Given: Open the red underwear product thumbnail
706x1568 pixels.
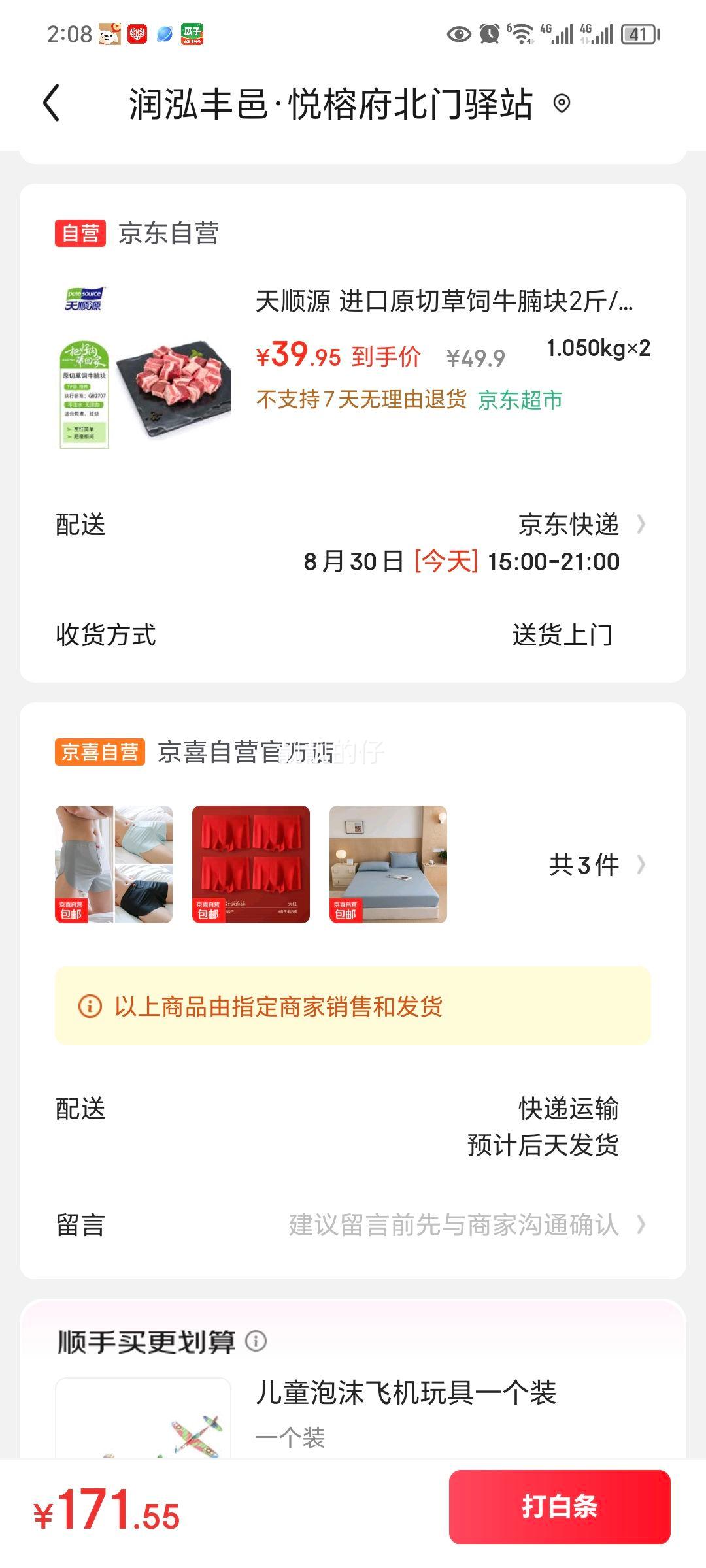Looking at the screenshot, I should [250, 864].
